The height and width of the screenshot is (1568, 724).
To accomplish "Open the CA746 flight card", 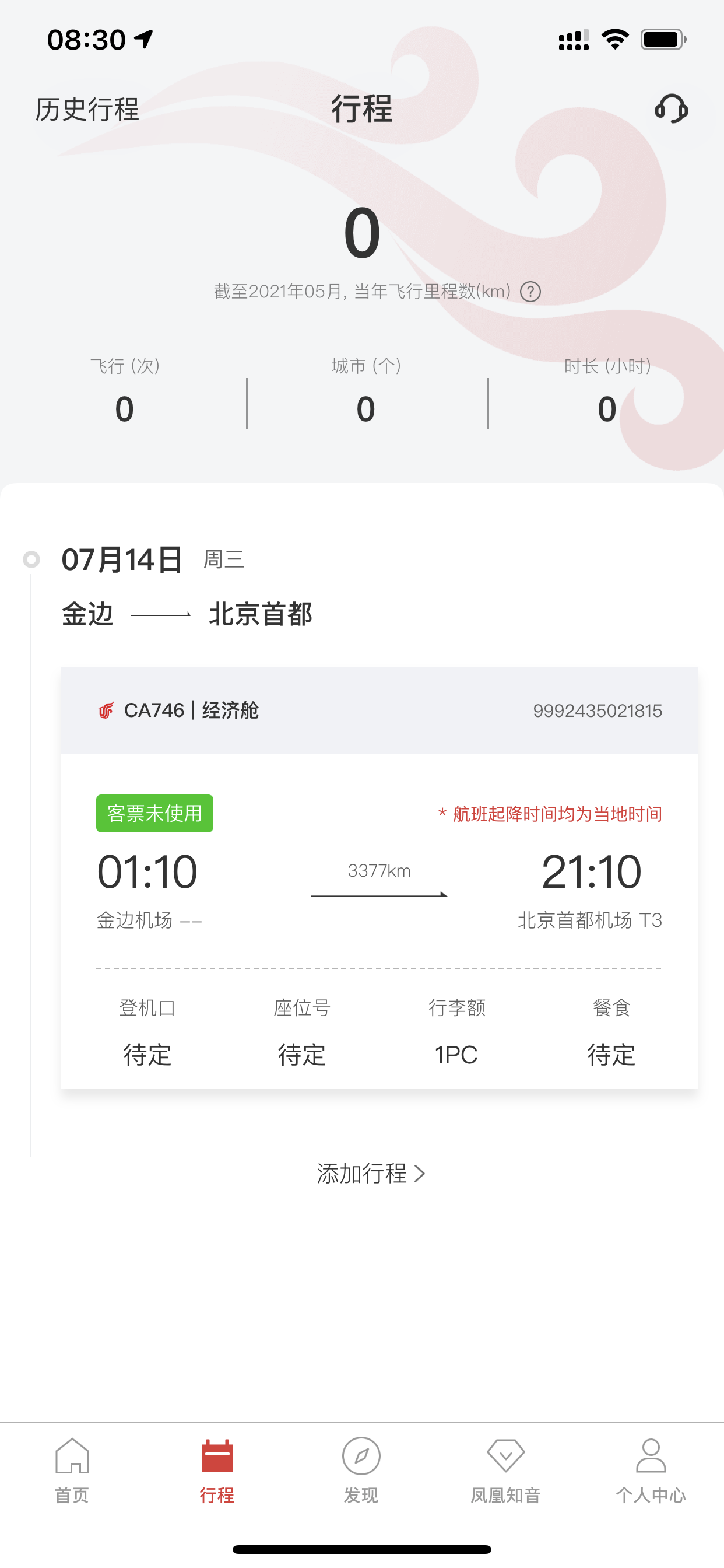I will pyautogui.click(x=379, y=877).
